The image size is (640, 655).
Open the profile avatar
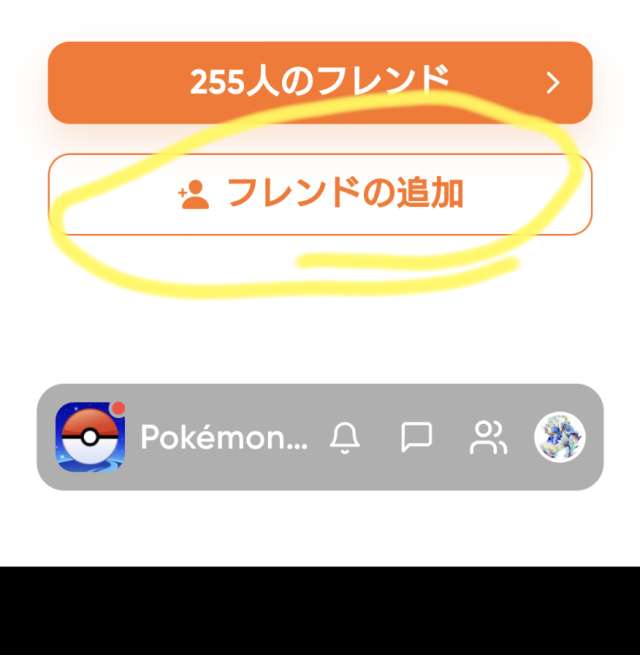560,437
